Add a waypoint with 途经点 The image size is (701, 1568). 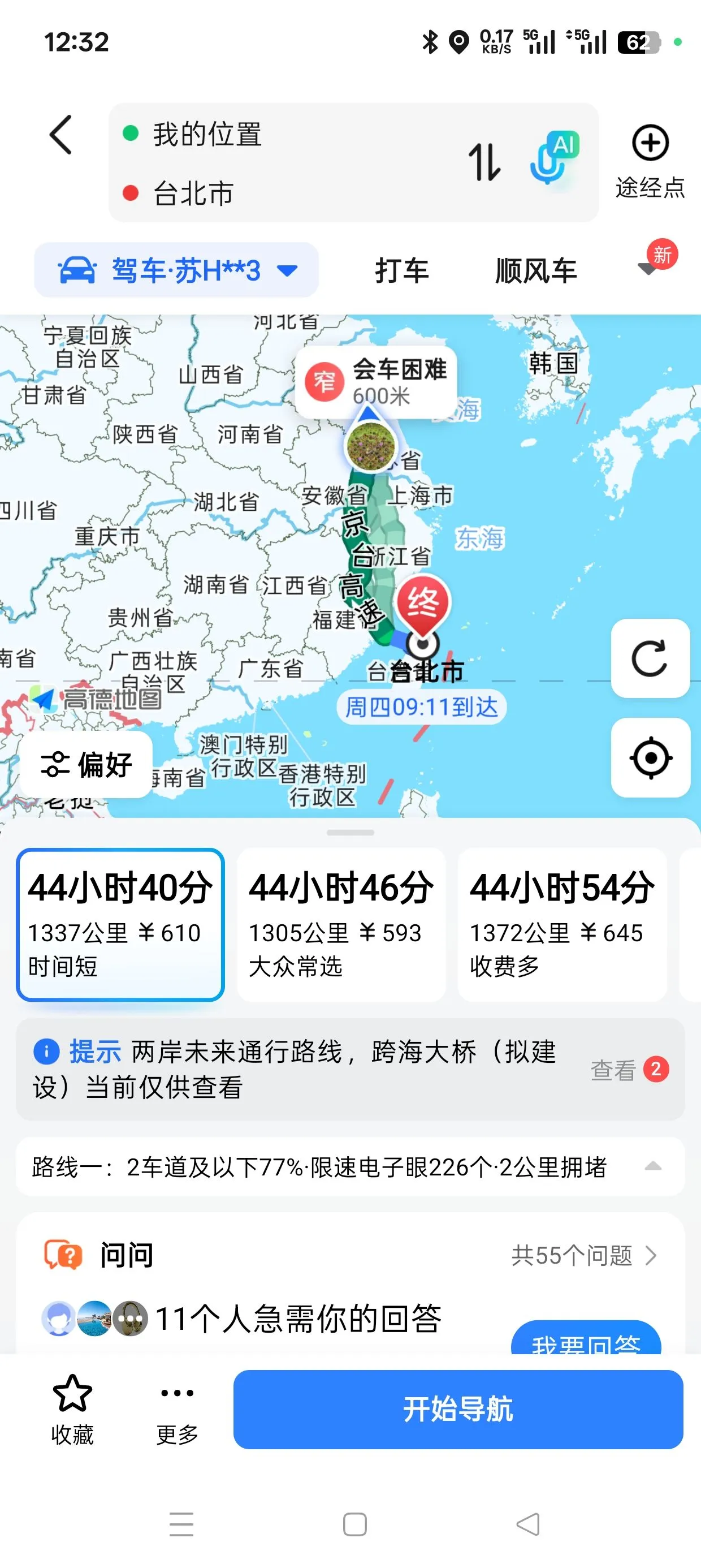click(650, 161)
